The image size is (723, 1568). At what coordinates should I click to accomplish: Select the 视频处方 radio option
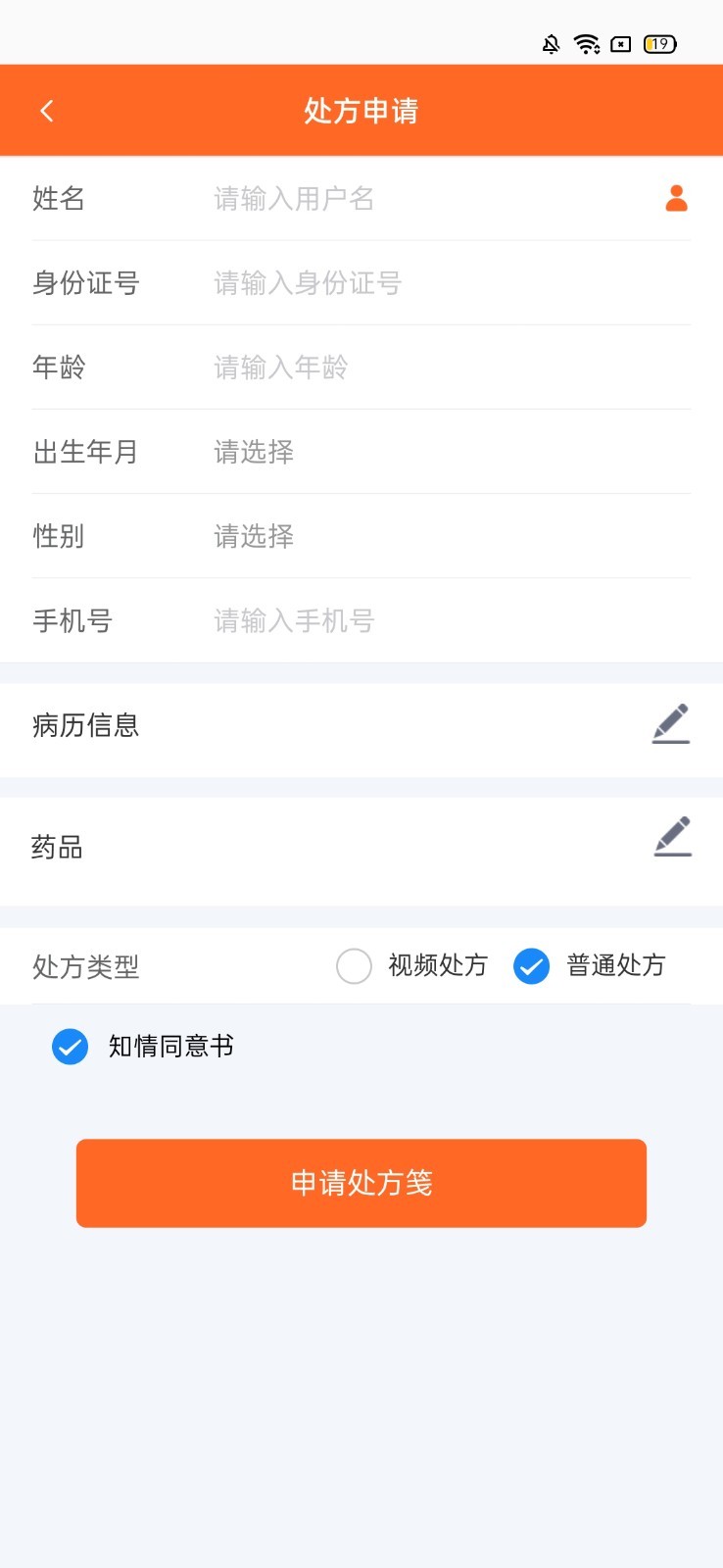[x=354, y=966]
